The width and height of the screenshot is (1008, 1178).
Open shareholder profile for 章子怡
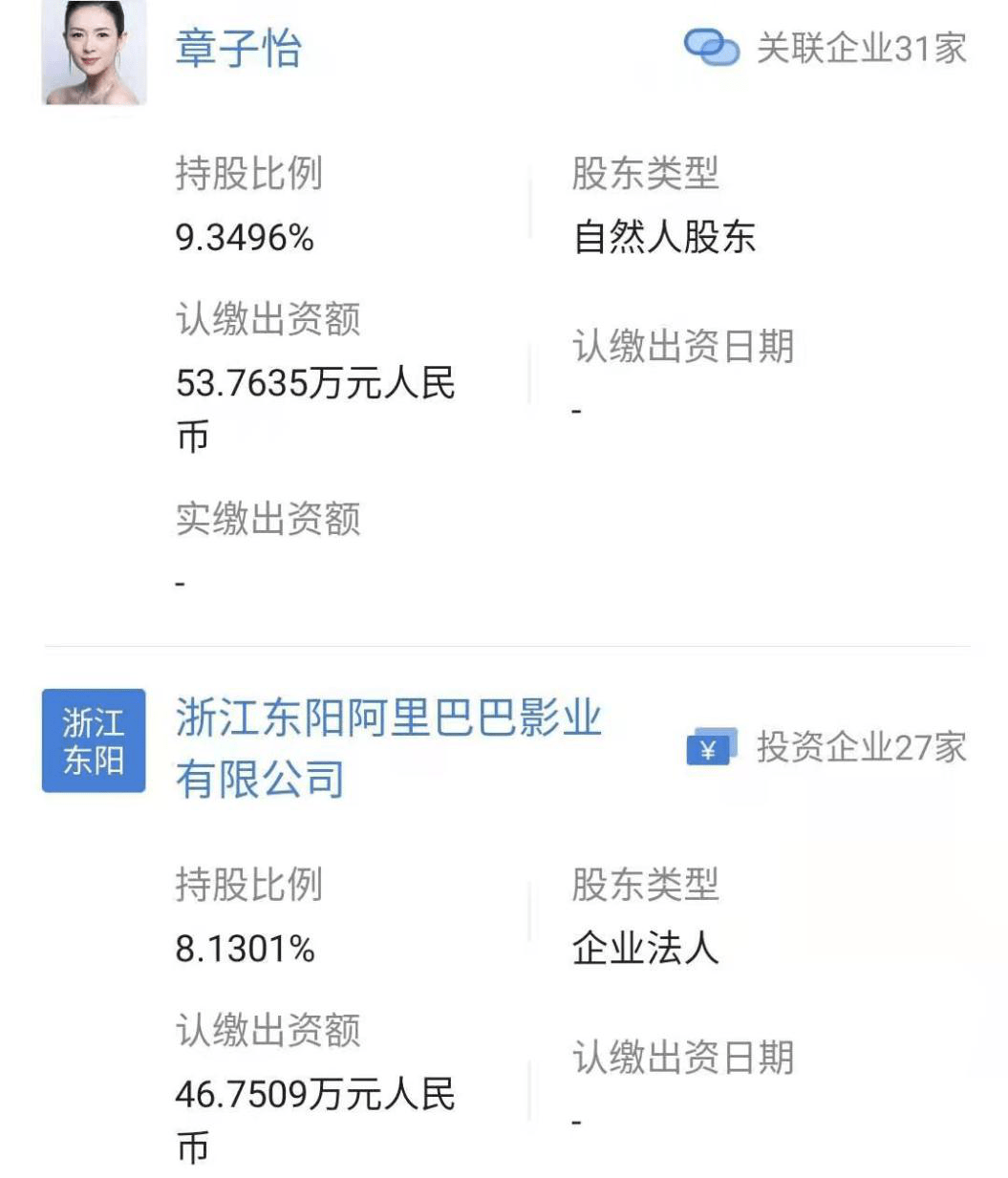pyautogui.click(x=238, y=49)
